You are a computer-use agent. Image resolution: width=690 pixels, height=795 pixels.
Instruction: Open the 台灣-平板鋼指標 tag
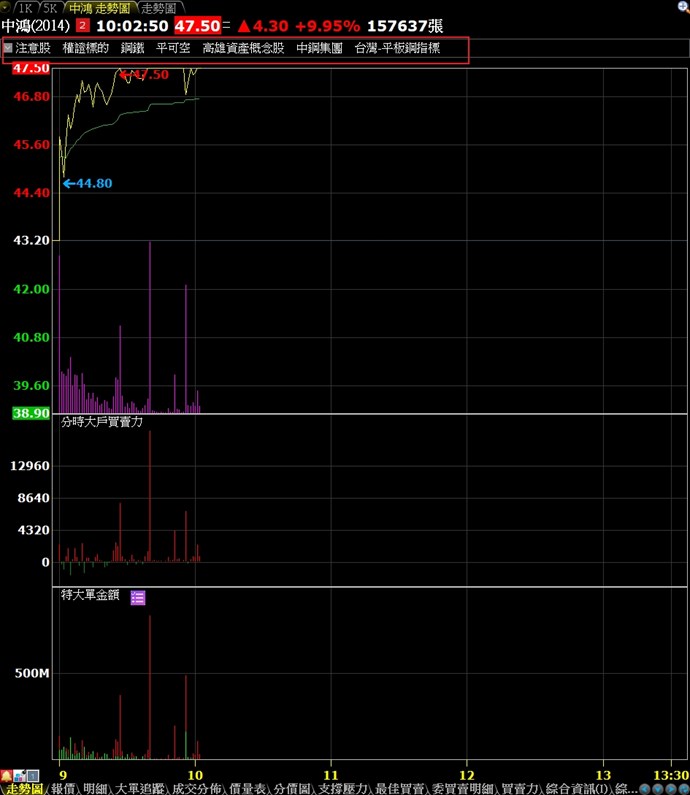coord(397,48)
